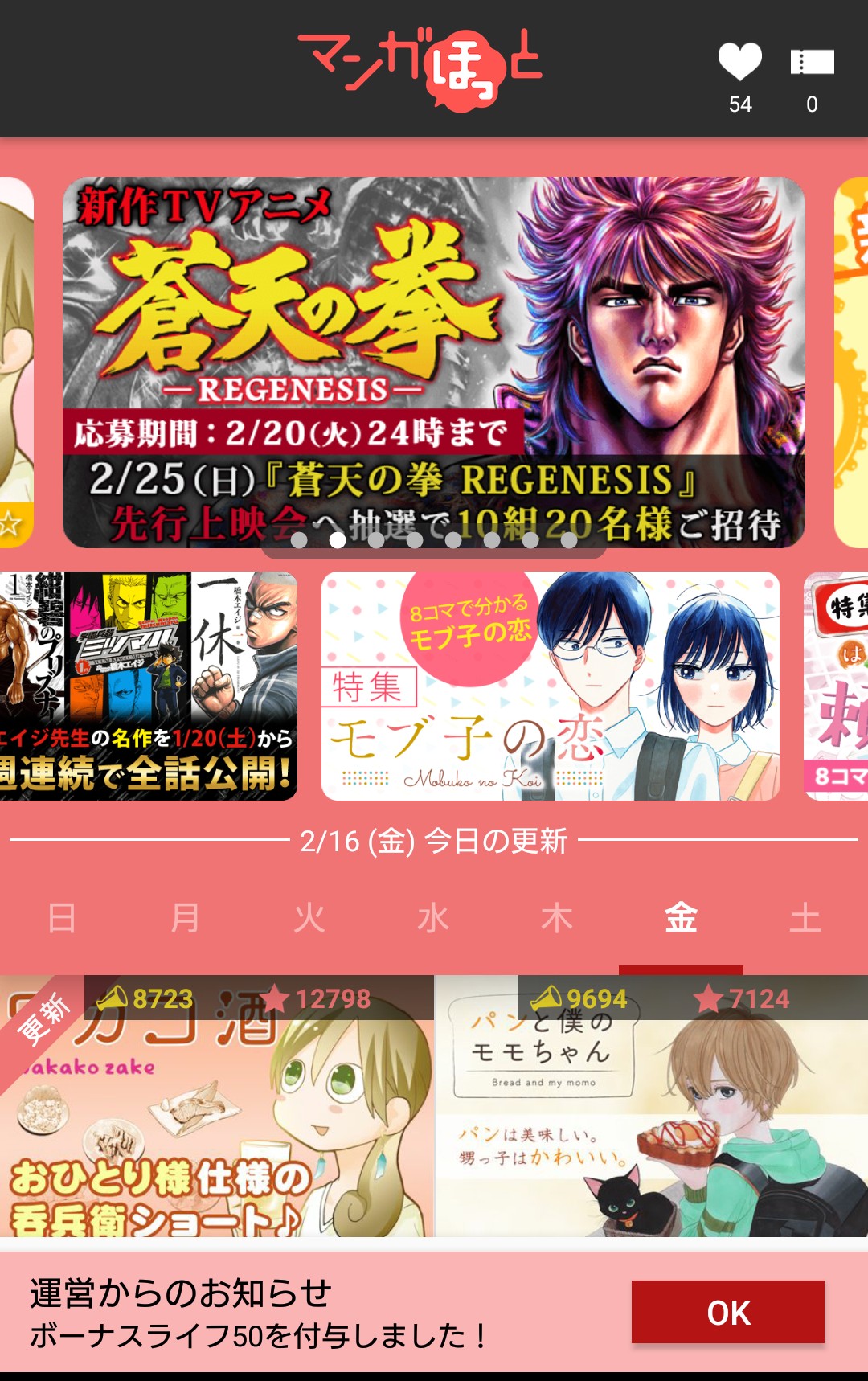Switch to the 火 day tab
Image resolution: width=868 pixels, height=1381 pixels.
pos(309,918)
